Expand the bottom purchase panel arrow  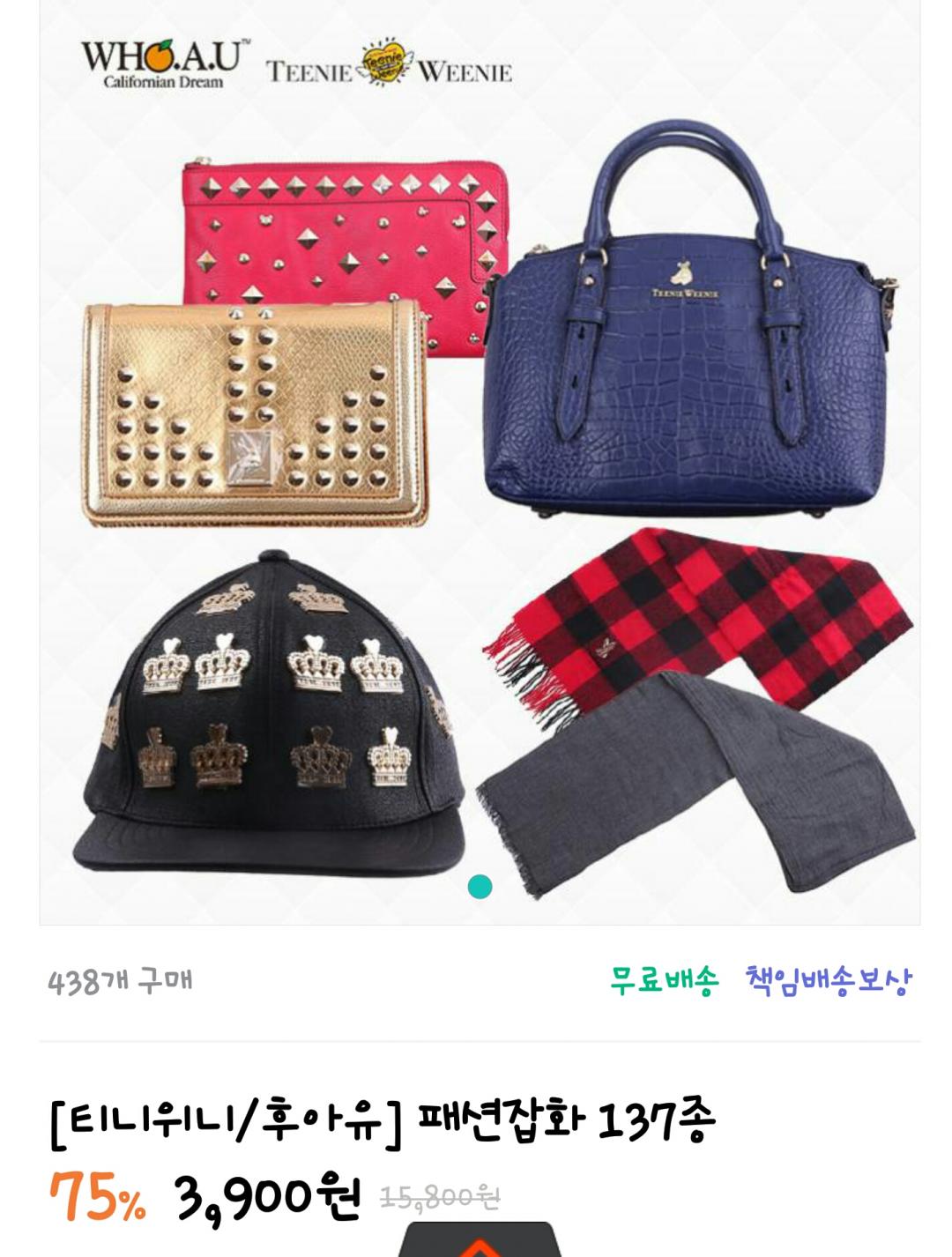[480, 1239]
